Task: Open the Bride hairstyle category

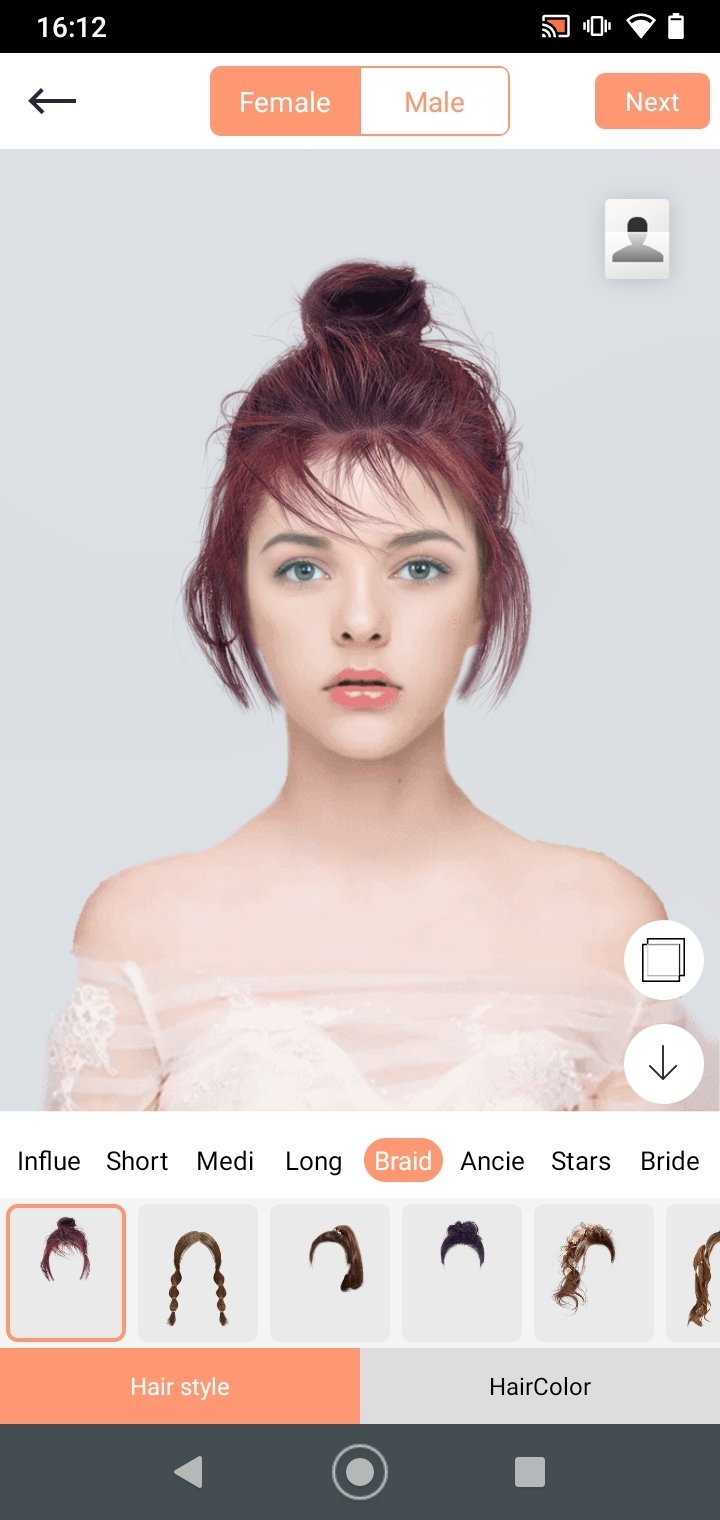Action: point(669,1161)
